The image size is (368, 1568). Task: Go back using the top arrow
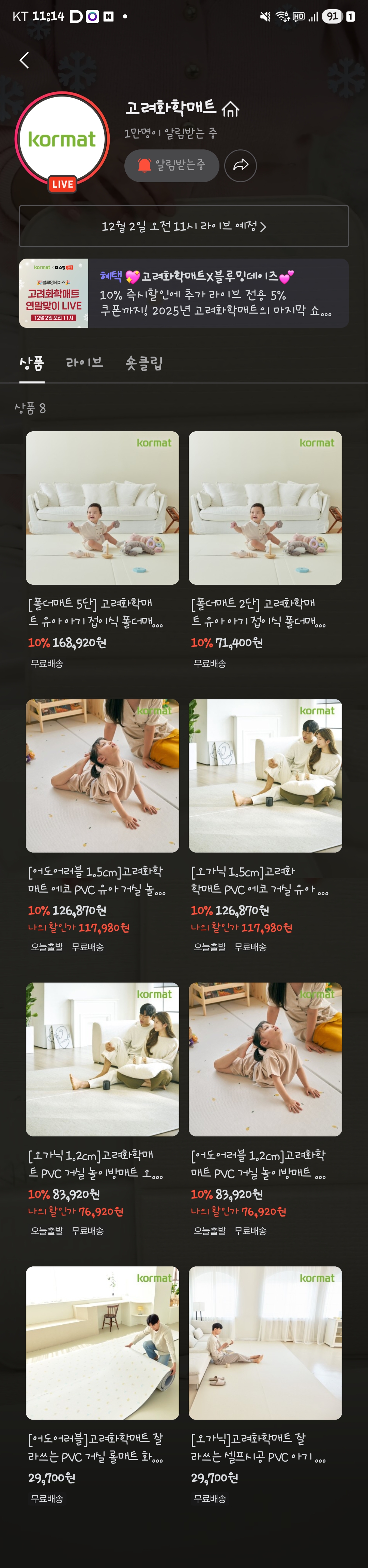pyautogui.click(x=24, y=60)
